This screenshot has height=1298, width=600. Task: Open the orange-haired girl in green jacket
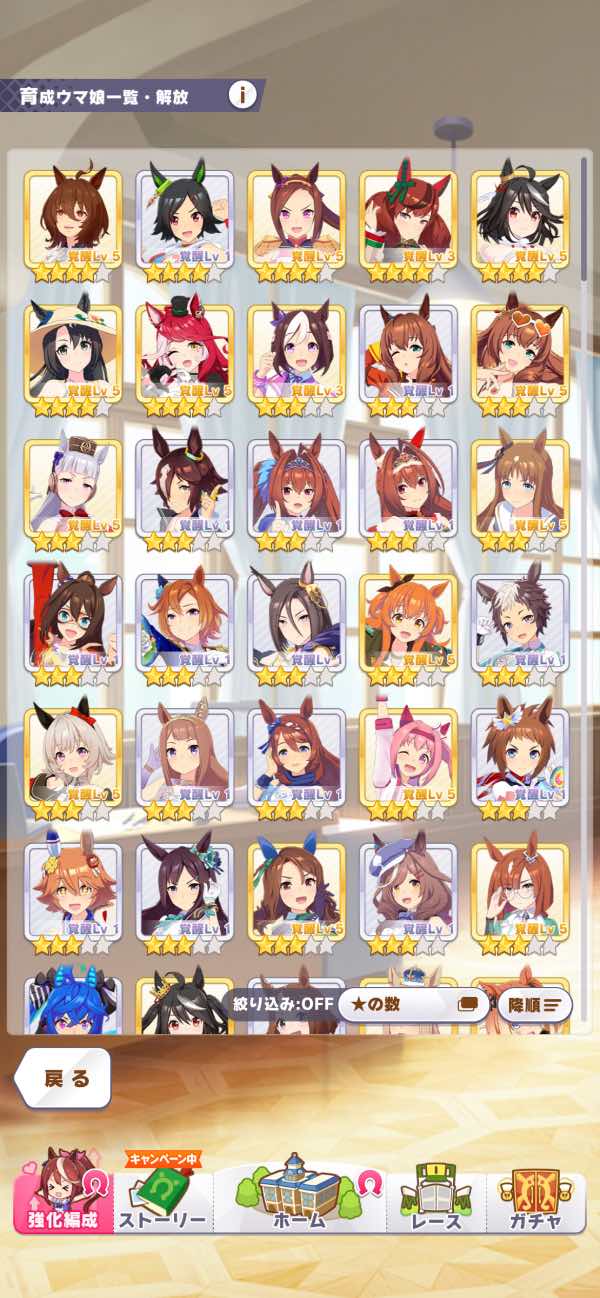click(409, 631)
